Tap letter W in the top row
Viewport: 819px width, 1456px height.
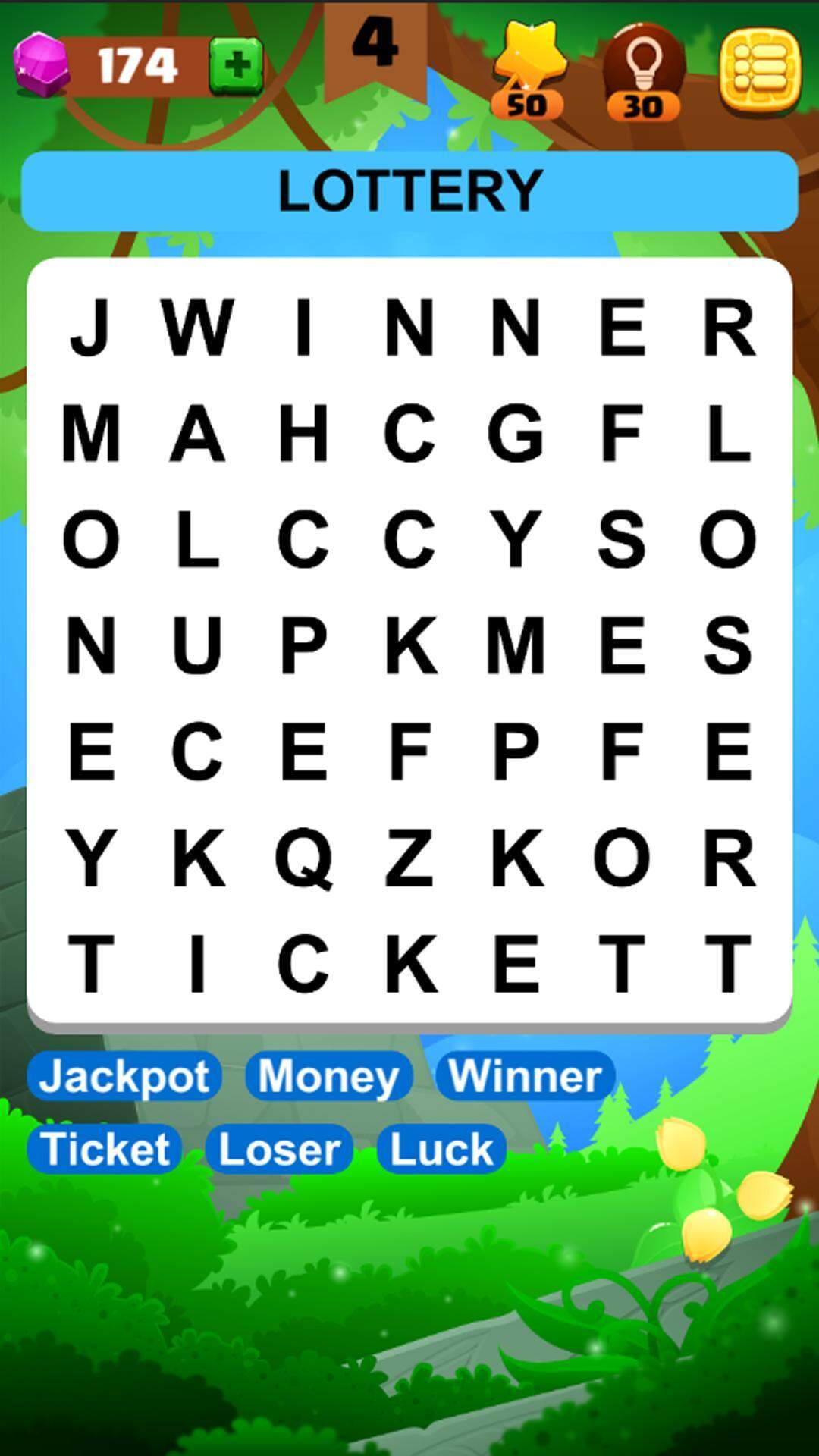pyautogui.click(x=197, y=327)
